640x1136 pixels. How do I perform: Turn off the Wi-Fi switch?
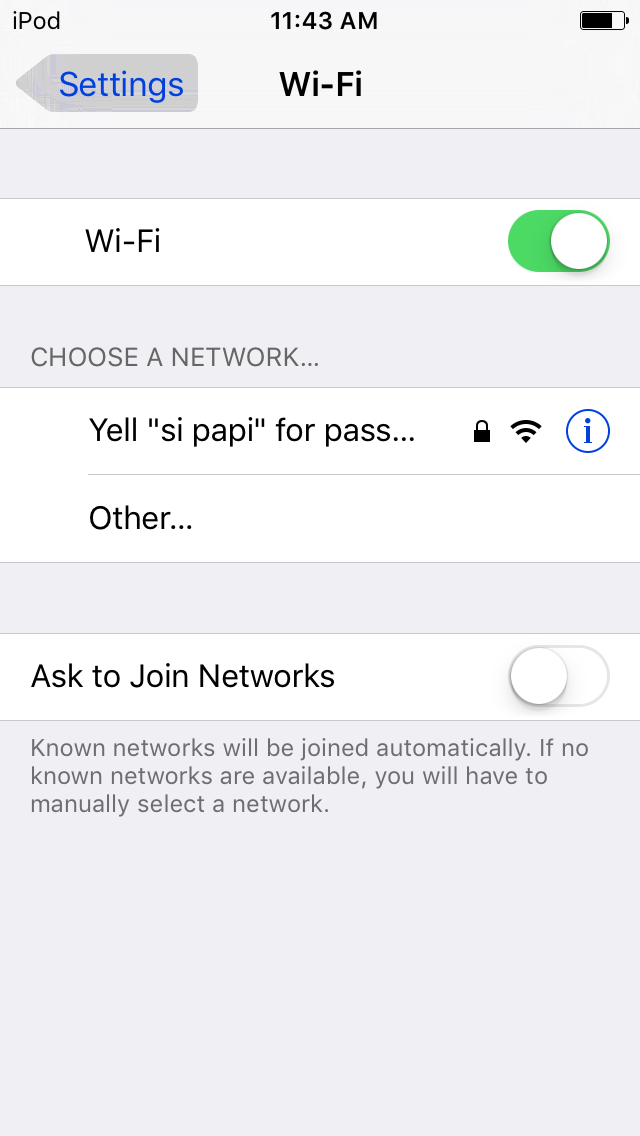pos(558,241)
